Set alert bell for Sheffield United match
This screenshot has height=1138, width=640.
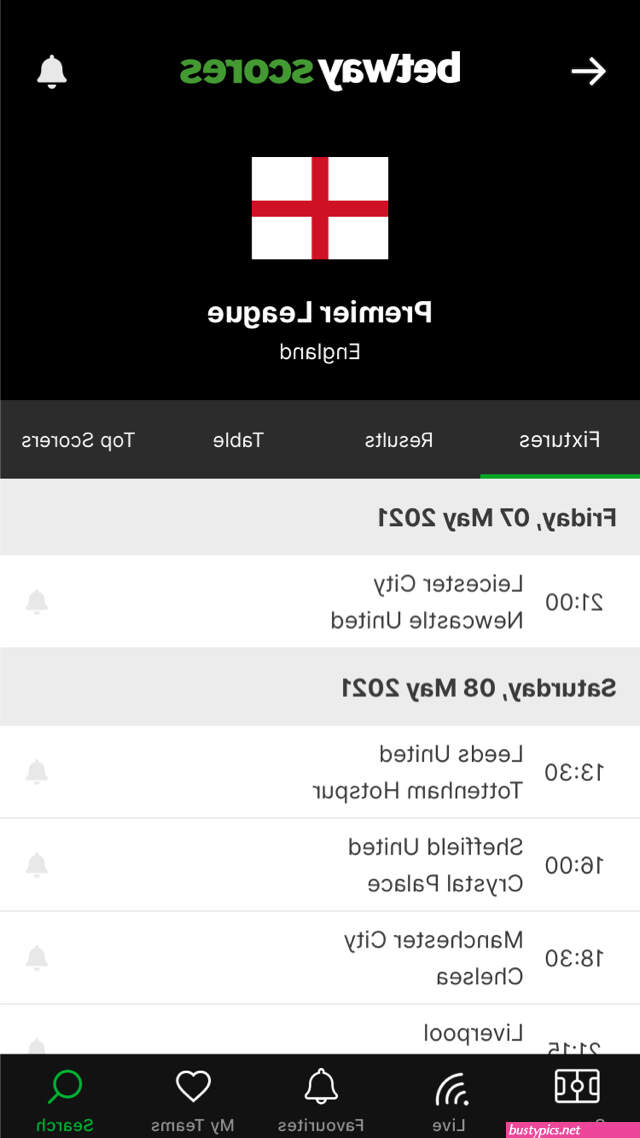(x=36, y=864)
